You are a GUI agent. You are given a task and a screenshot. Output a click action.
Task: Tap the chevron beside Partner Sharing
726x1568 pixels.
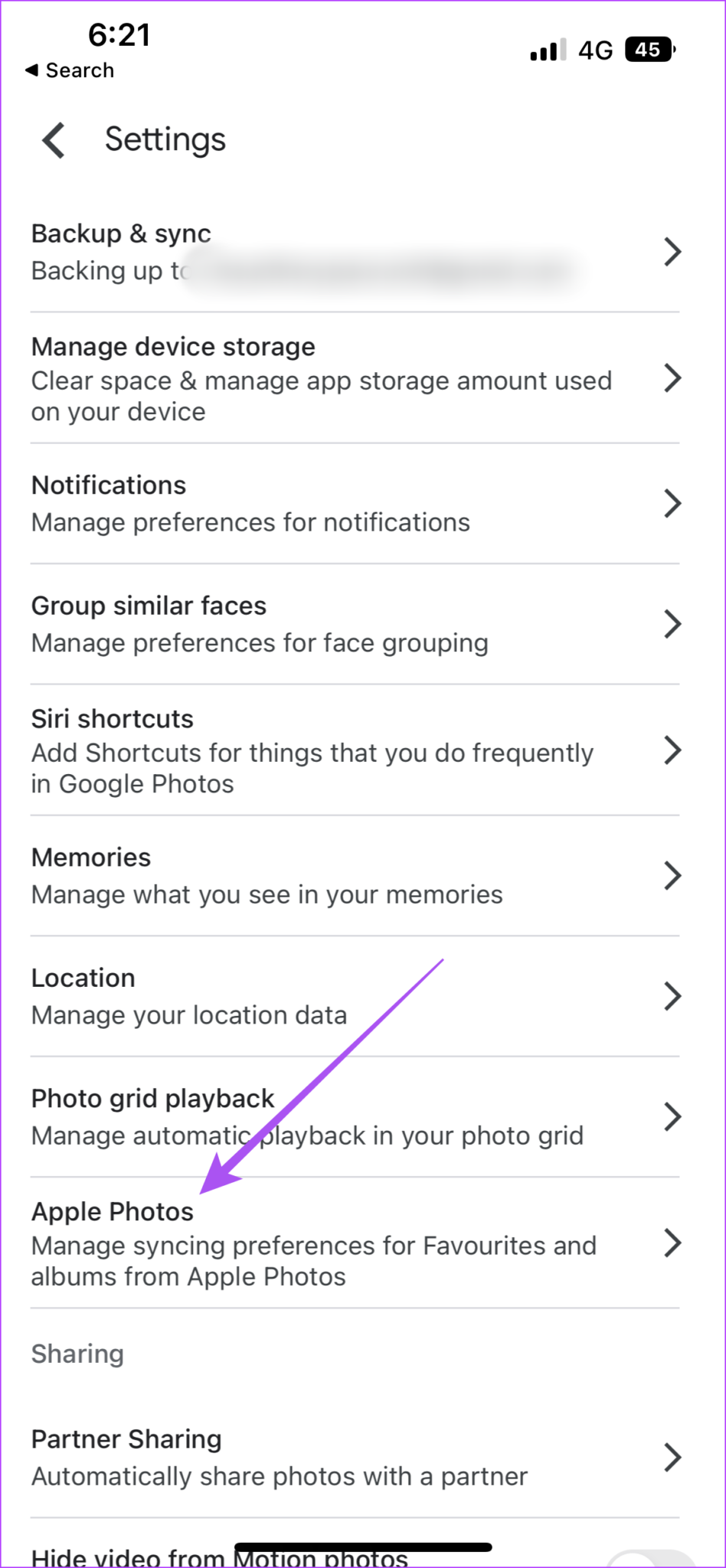point(672,1457)
